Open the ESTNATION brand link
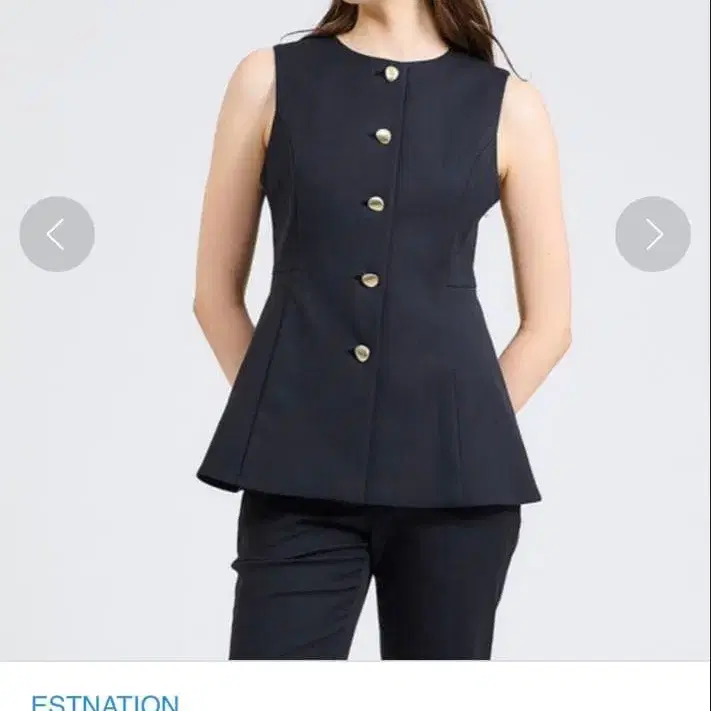This screenshot has width=711, height=711. [x=105, y=702]
